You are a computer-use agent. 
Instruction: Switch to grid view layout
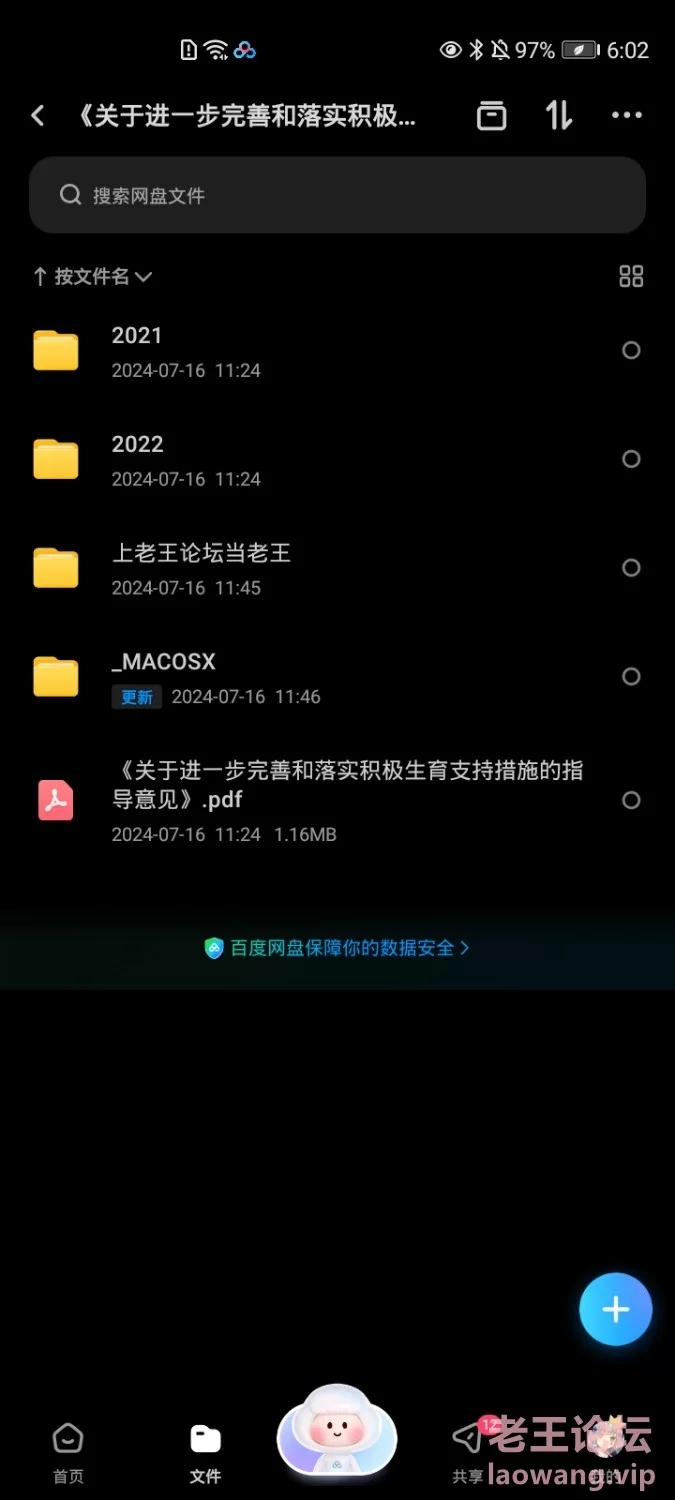631,277
